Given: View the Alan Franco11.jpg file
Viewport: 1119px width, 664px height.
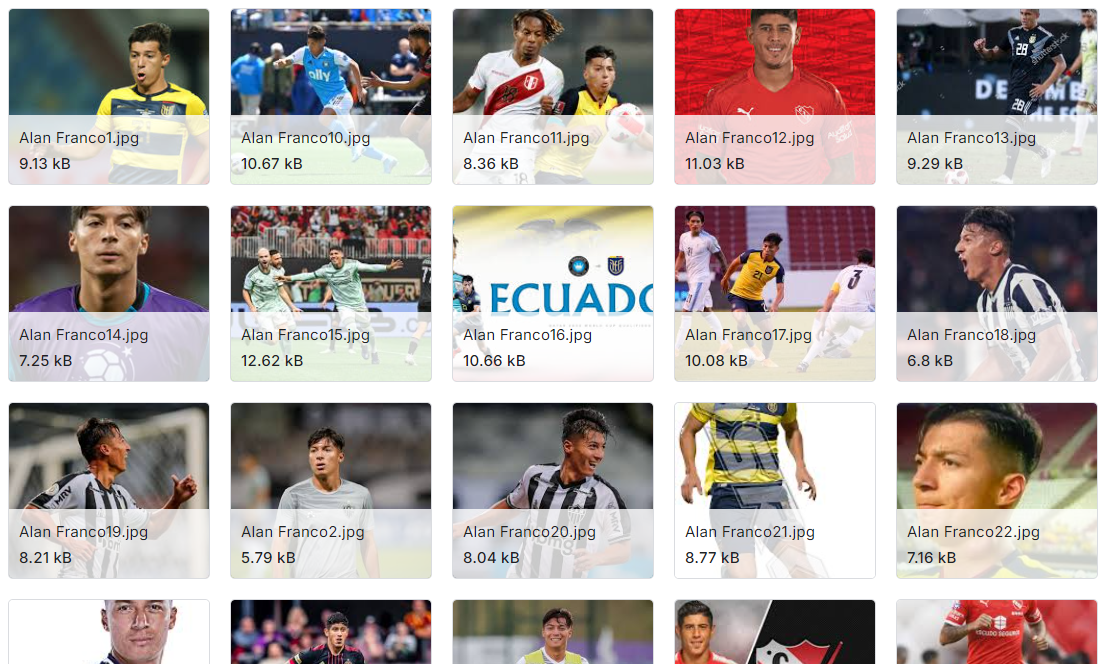Looking at the screenshot, I should pos(553,96).
